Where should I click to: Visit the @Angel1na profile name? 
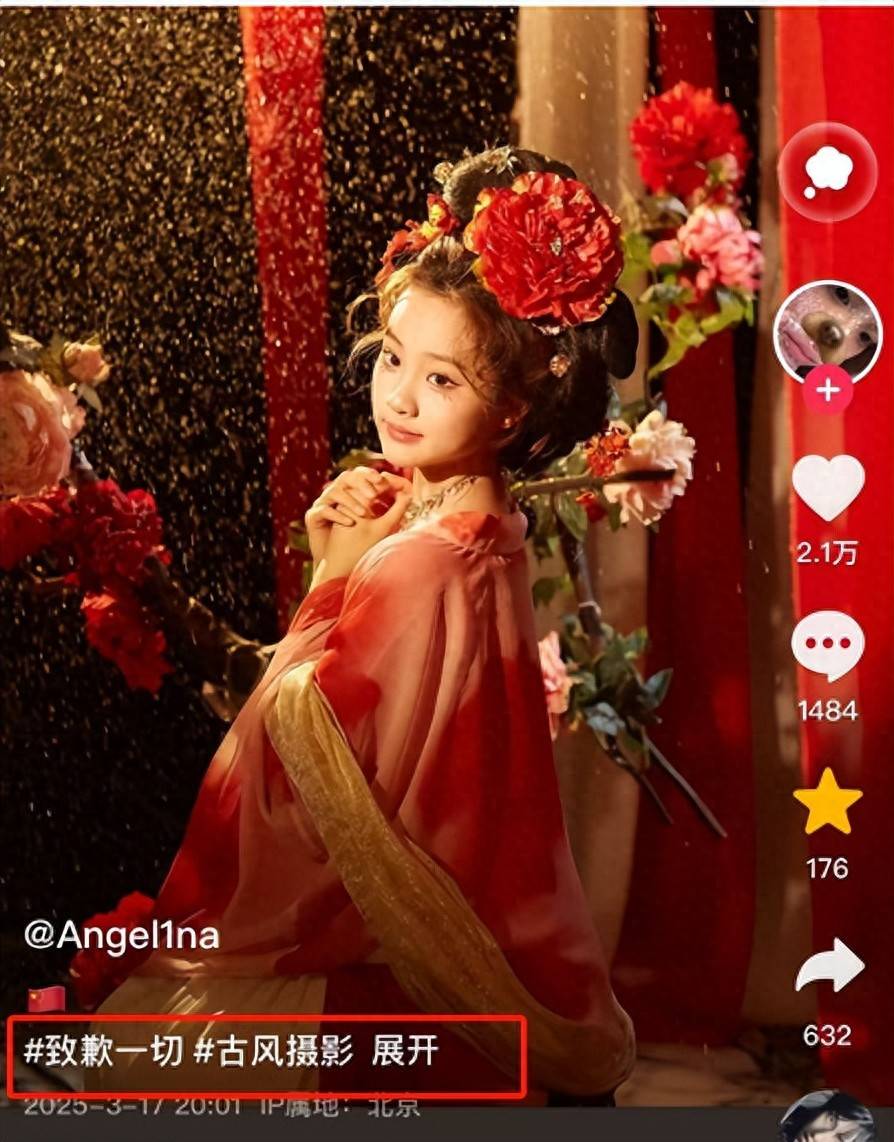click(122, 936)
